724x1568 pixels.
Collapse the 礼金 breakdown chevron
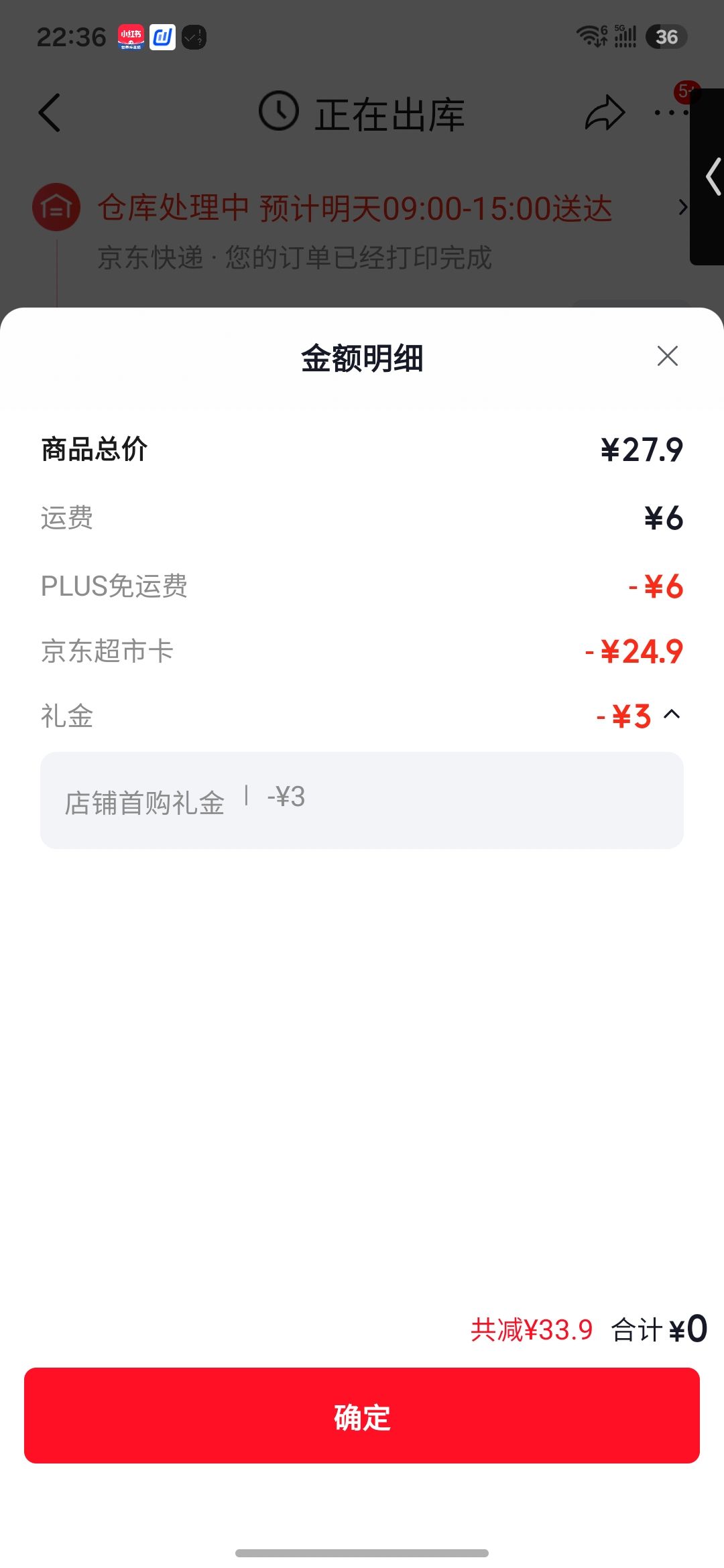pyautogui.click(x=672, y=715)
